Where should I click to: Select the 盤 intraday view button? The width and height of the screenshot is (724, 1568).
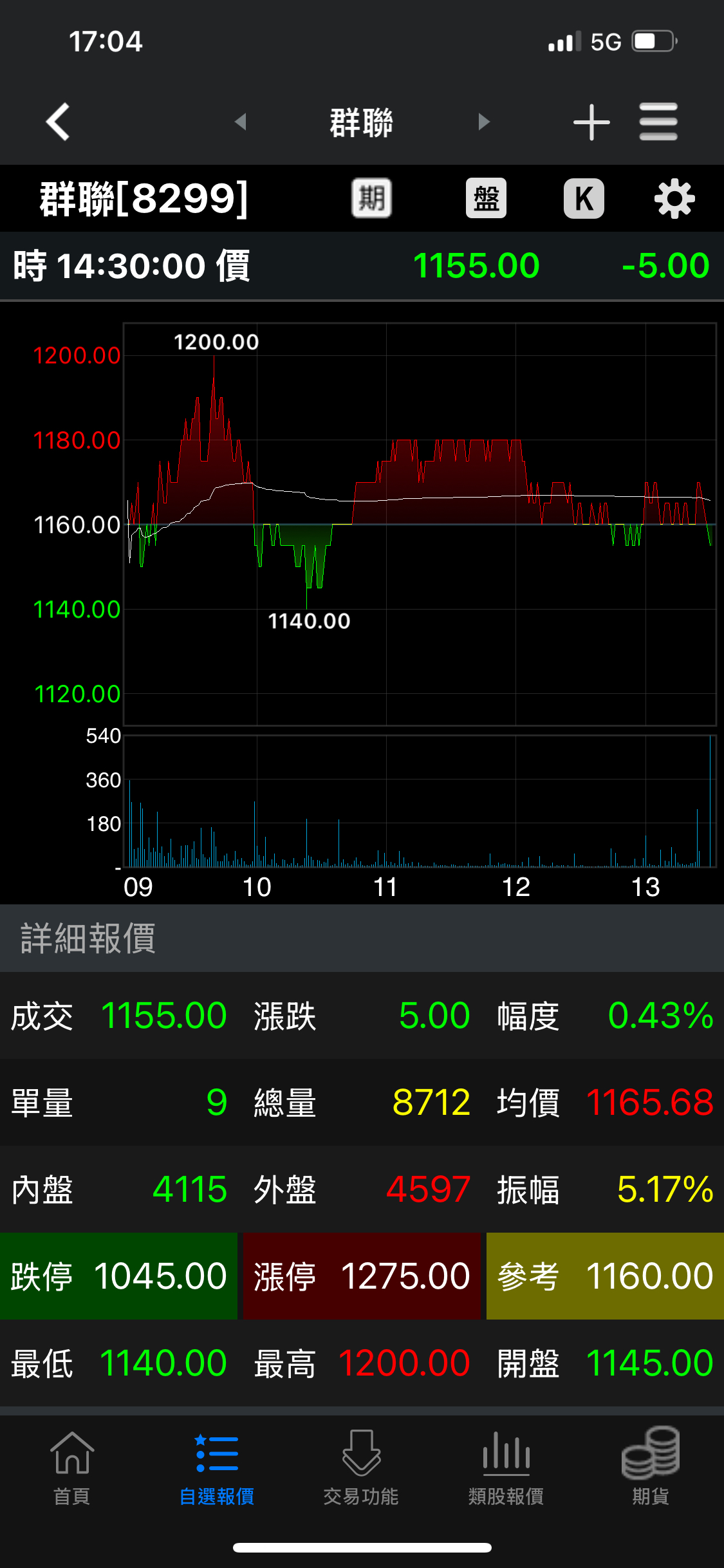point(486,198)
